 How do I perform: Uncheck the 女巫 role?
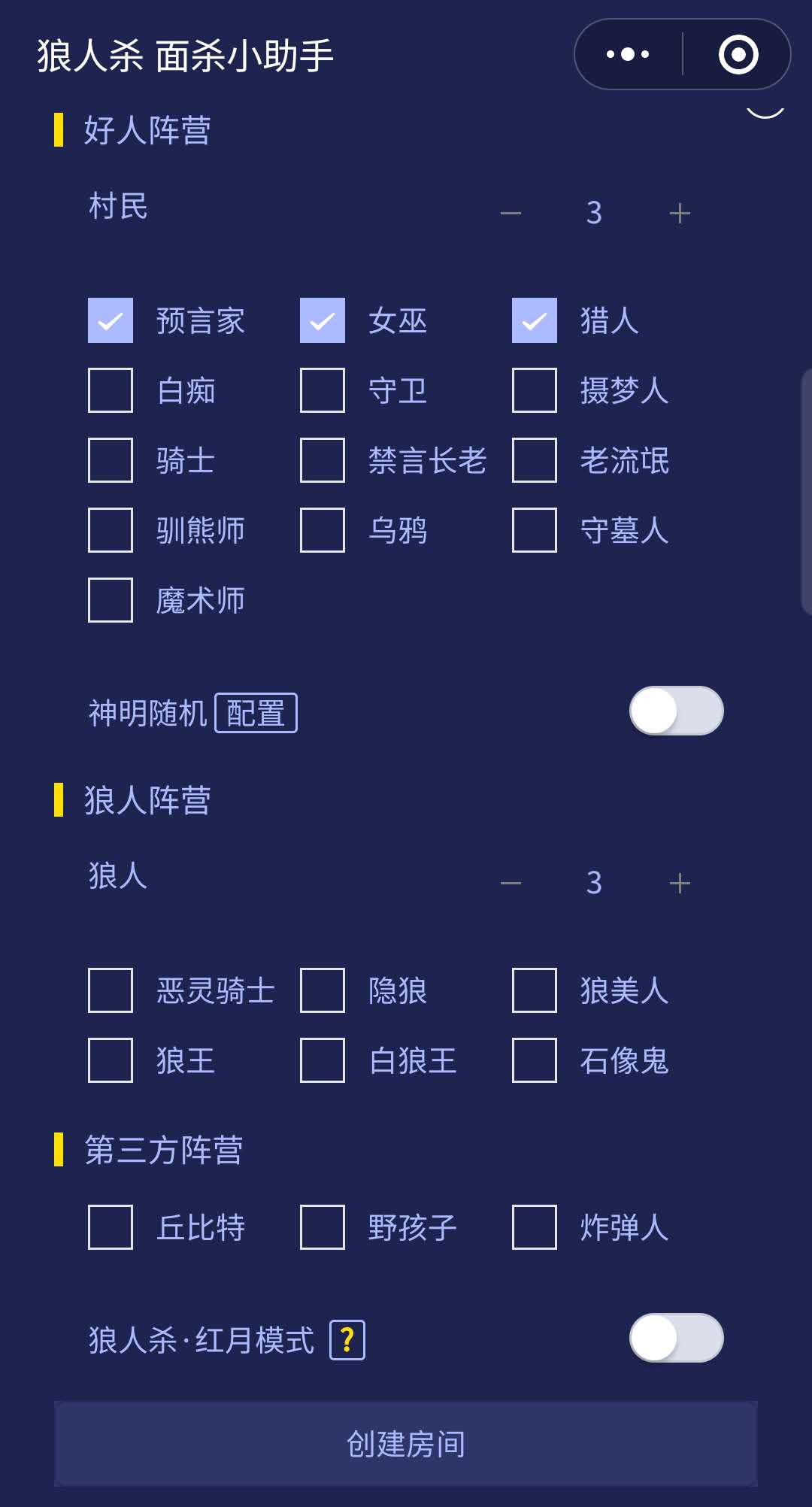tap(323, 320)
